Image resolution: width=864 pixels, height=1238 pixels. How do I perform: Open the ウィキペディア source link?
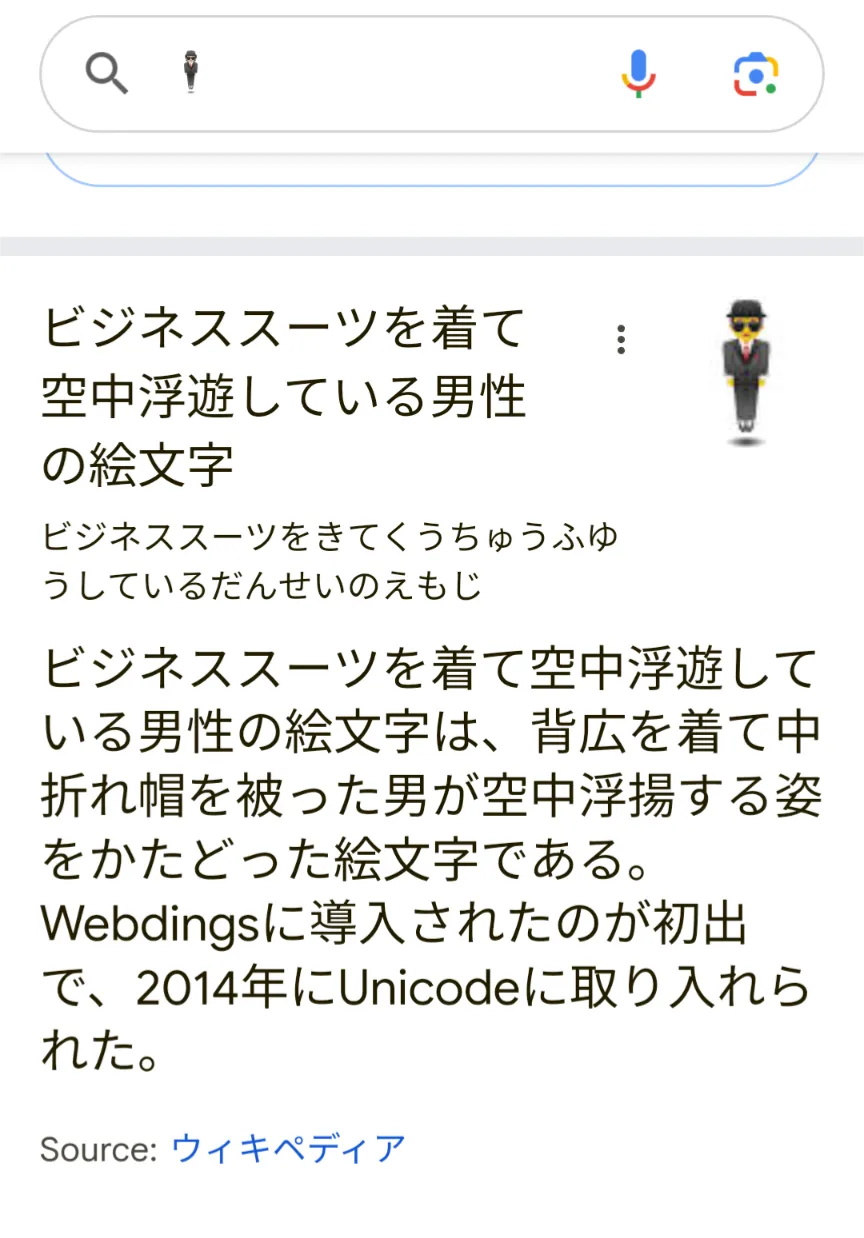tap(288, 1148)
